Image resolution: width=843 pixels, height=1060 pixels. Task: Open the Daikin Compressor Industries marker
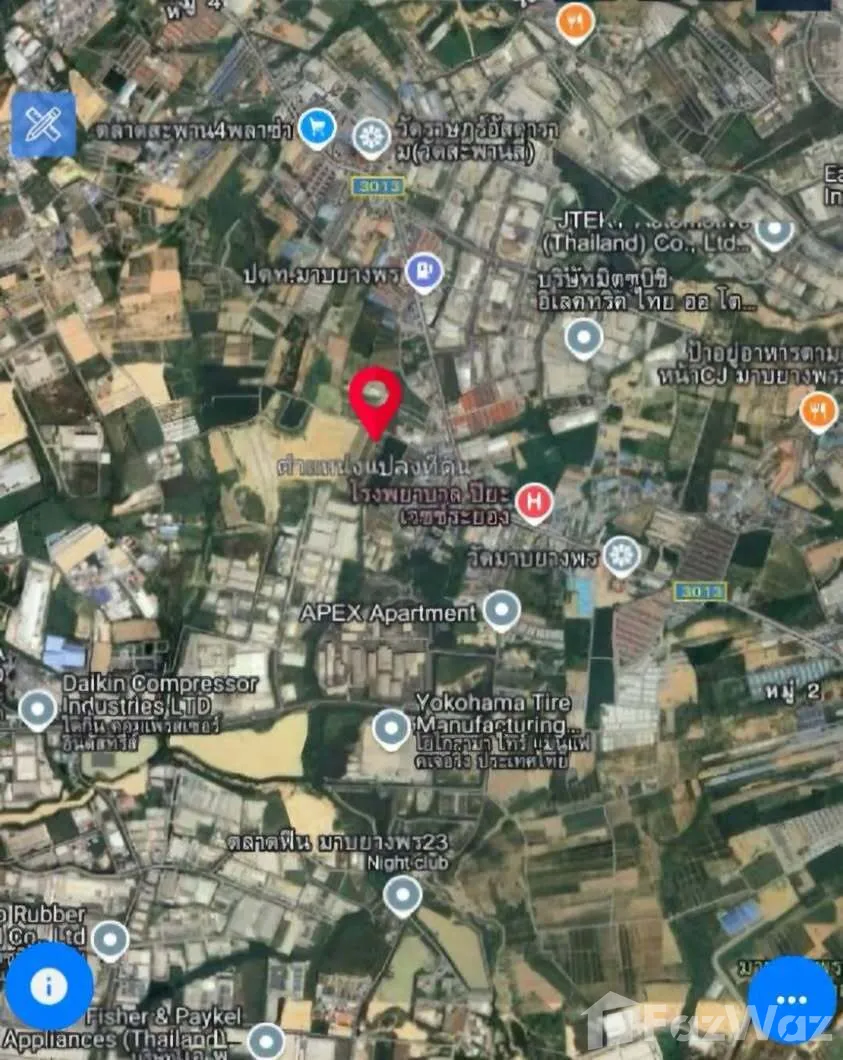point(38,710)
